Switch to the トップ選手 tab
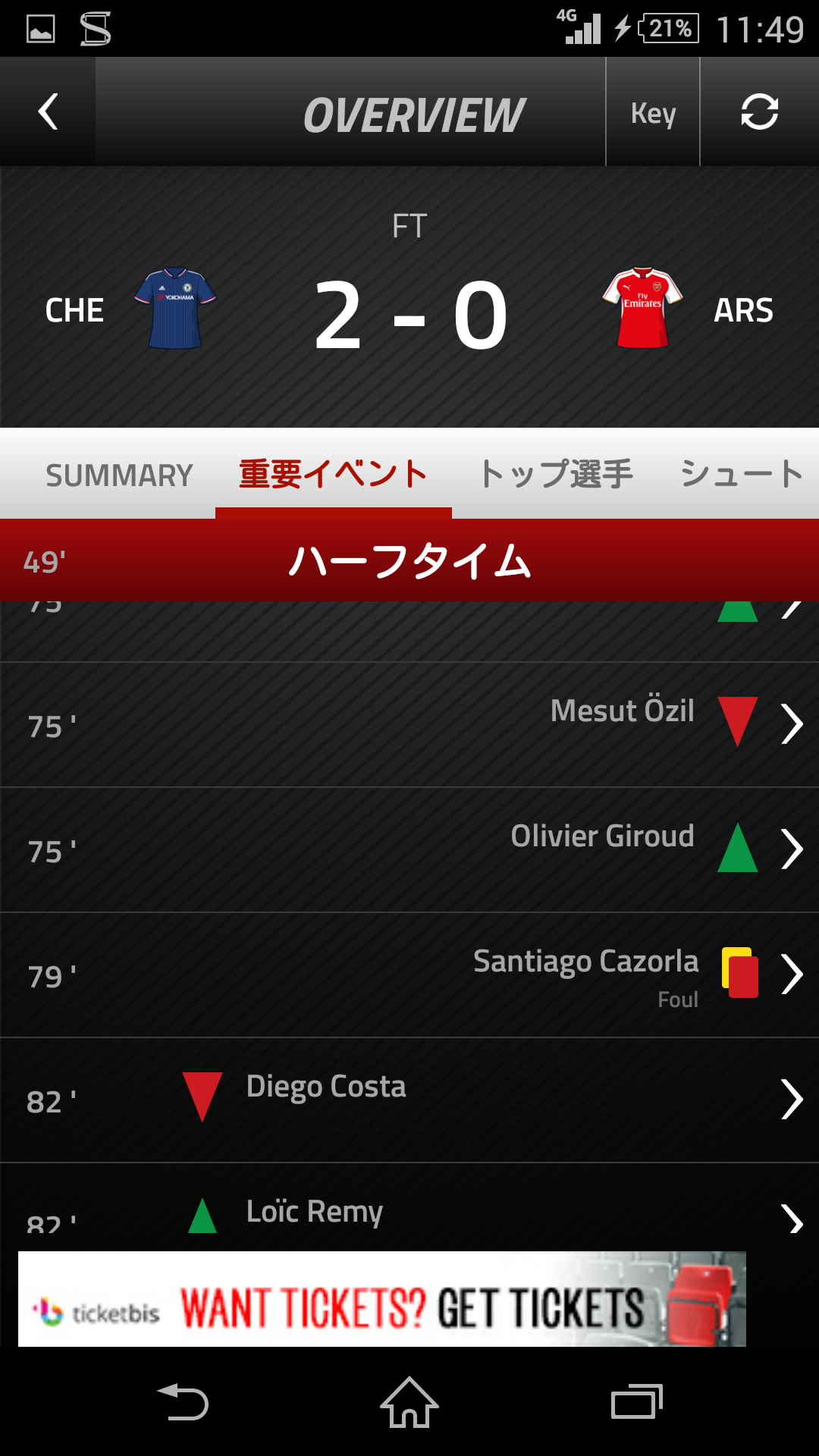819x1456 pixels. pos(556,475)
